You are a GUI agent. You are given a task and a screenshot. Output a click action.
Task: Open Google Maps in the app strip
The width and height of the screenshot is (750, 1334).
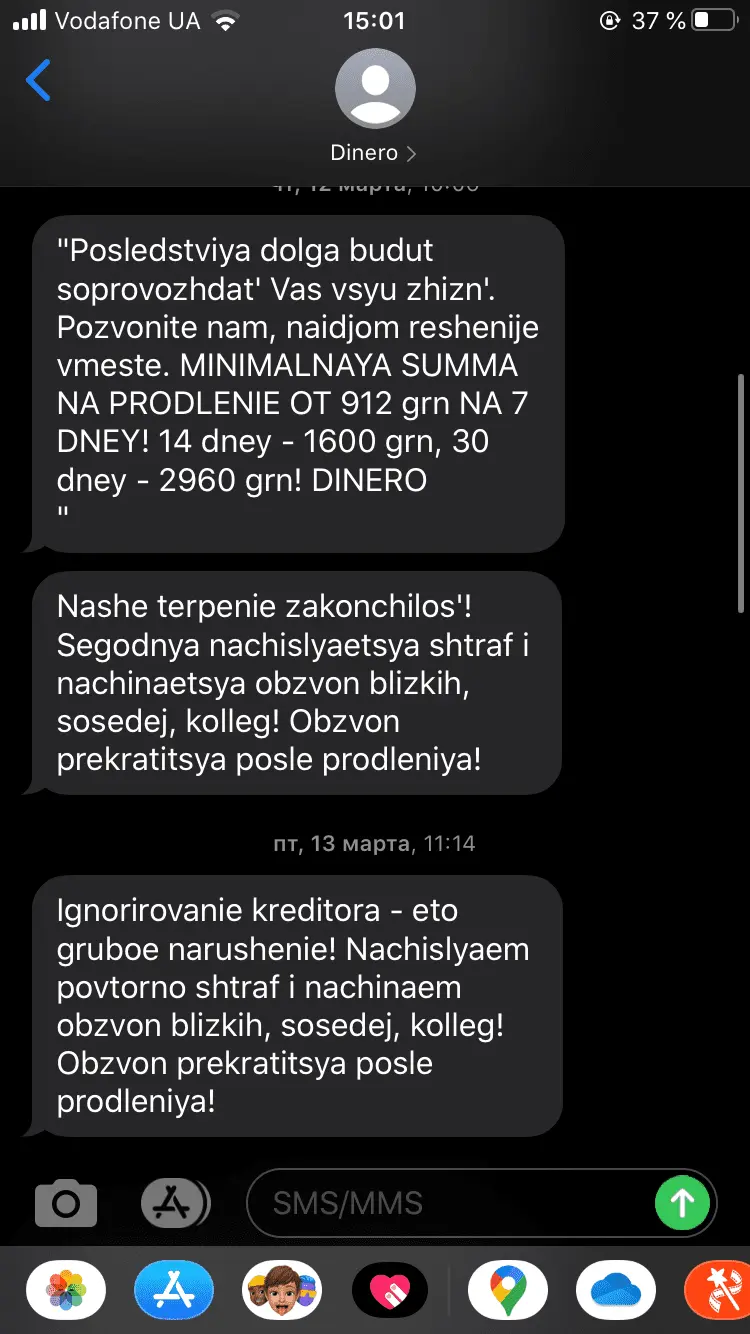(x=508, y=1291)
